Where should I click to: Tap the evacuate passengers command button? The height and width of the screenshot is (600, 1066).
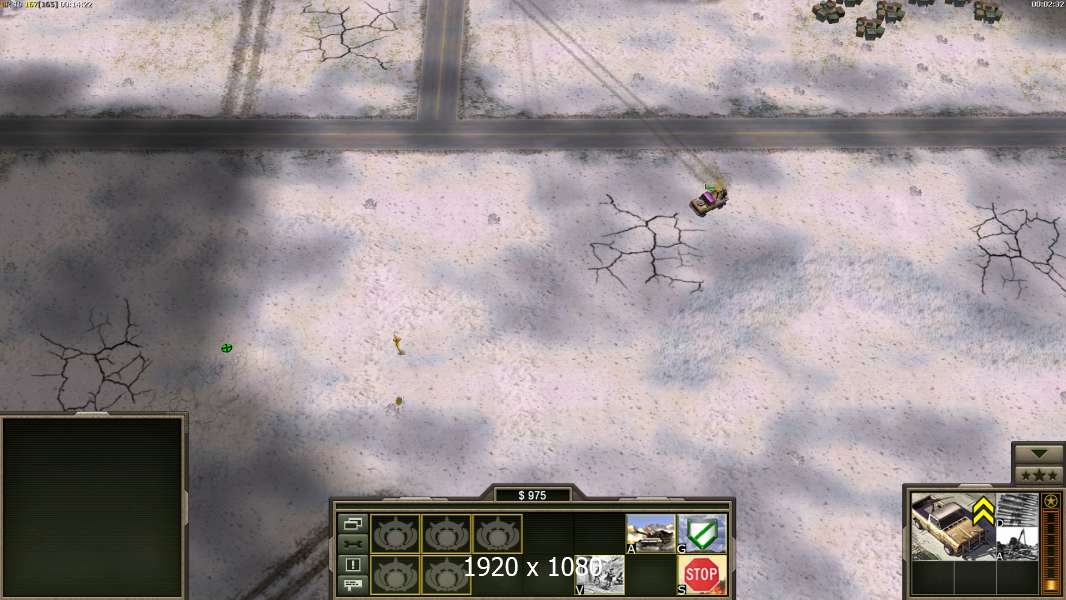coord(600,574)
